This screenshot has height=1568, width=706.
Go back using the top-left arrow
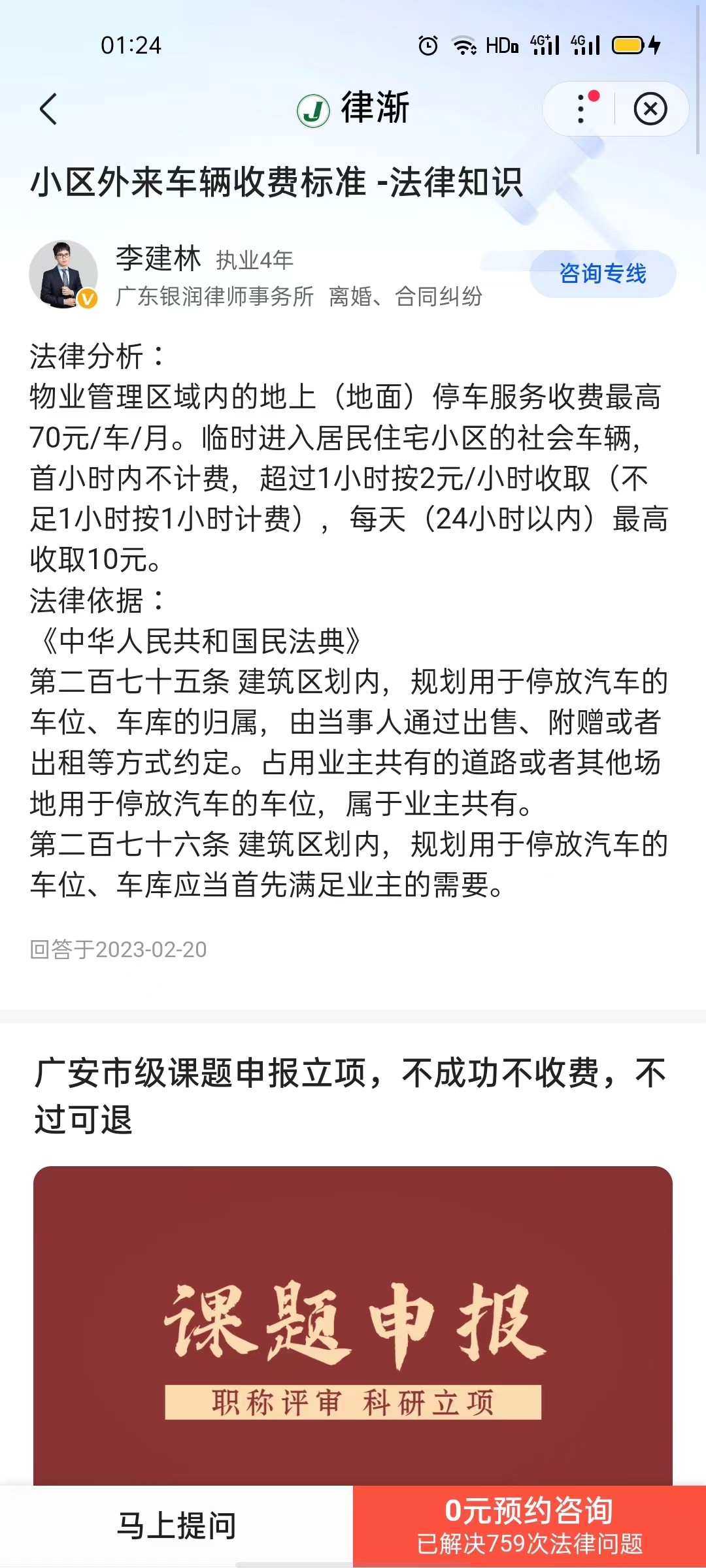pyautogui.click(x=48, y=109)
